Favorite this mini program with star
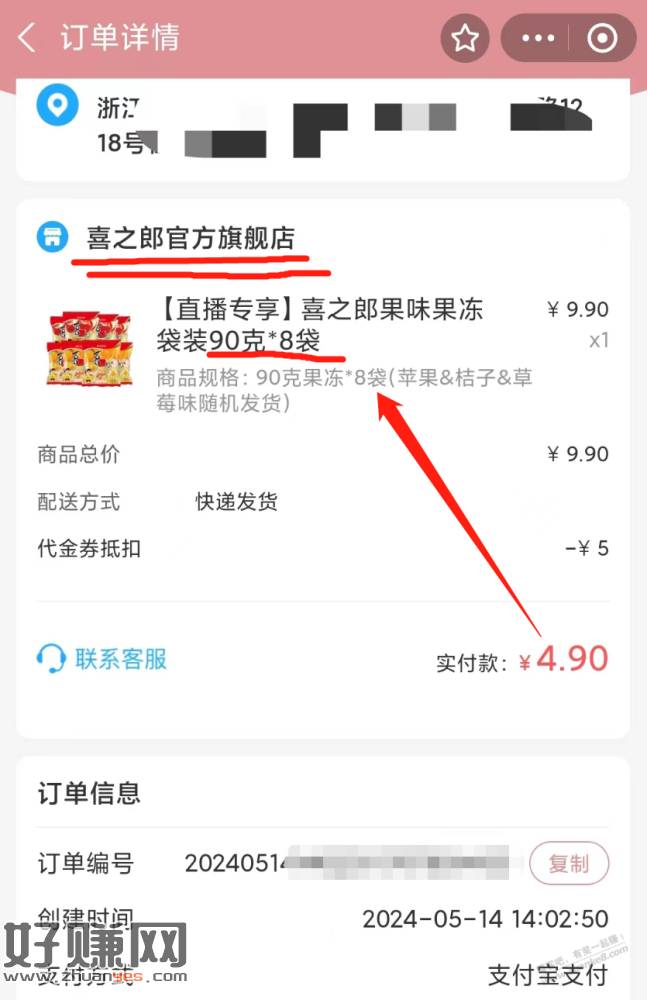The image size is (647, 1000). click(x=464, y=39)
